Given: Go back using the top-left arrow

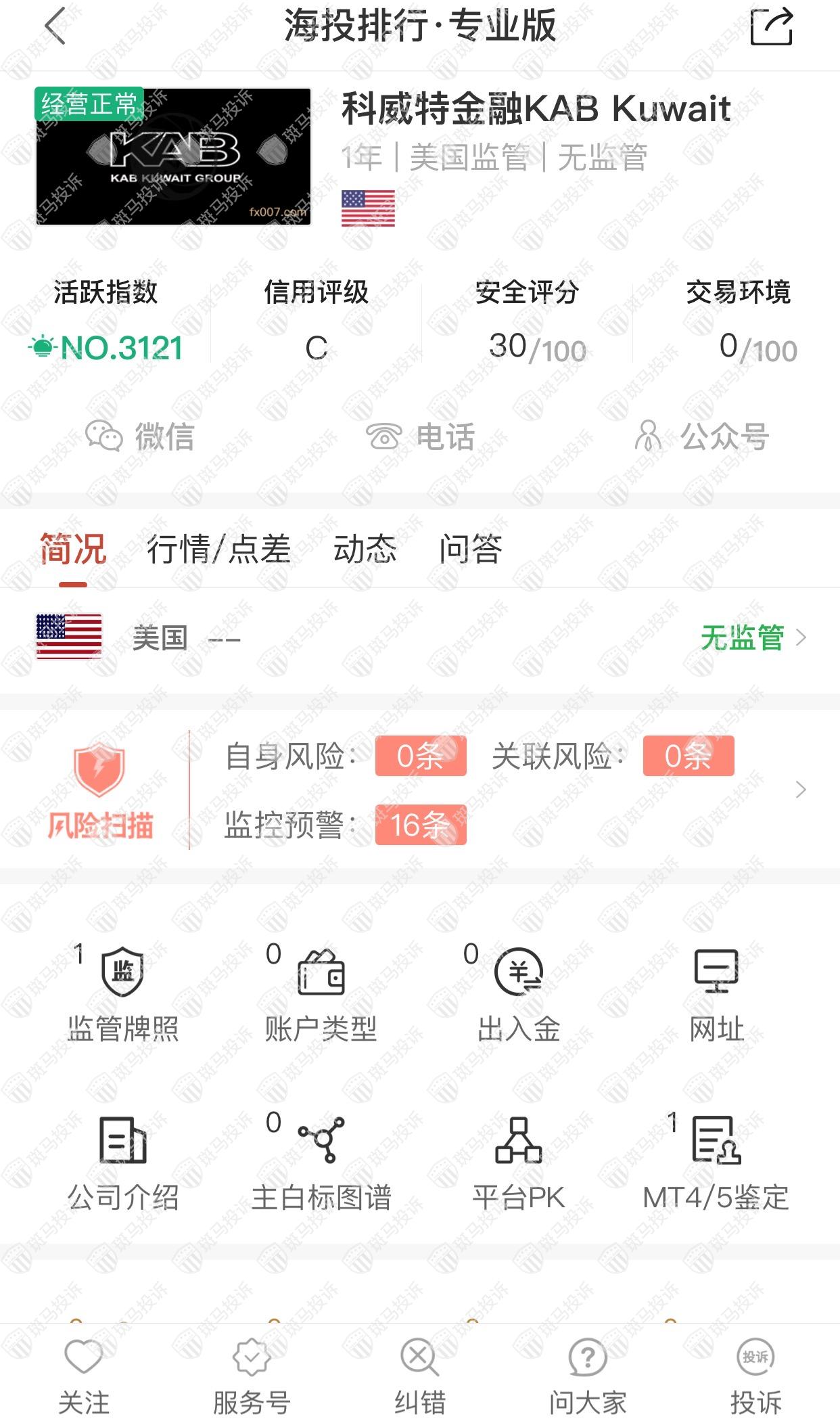Looking at the screenshot, I should [x=55, y=26].
